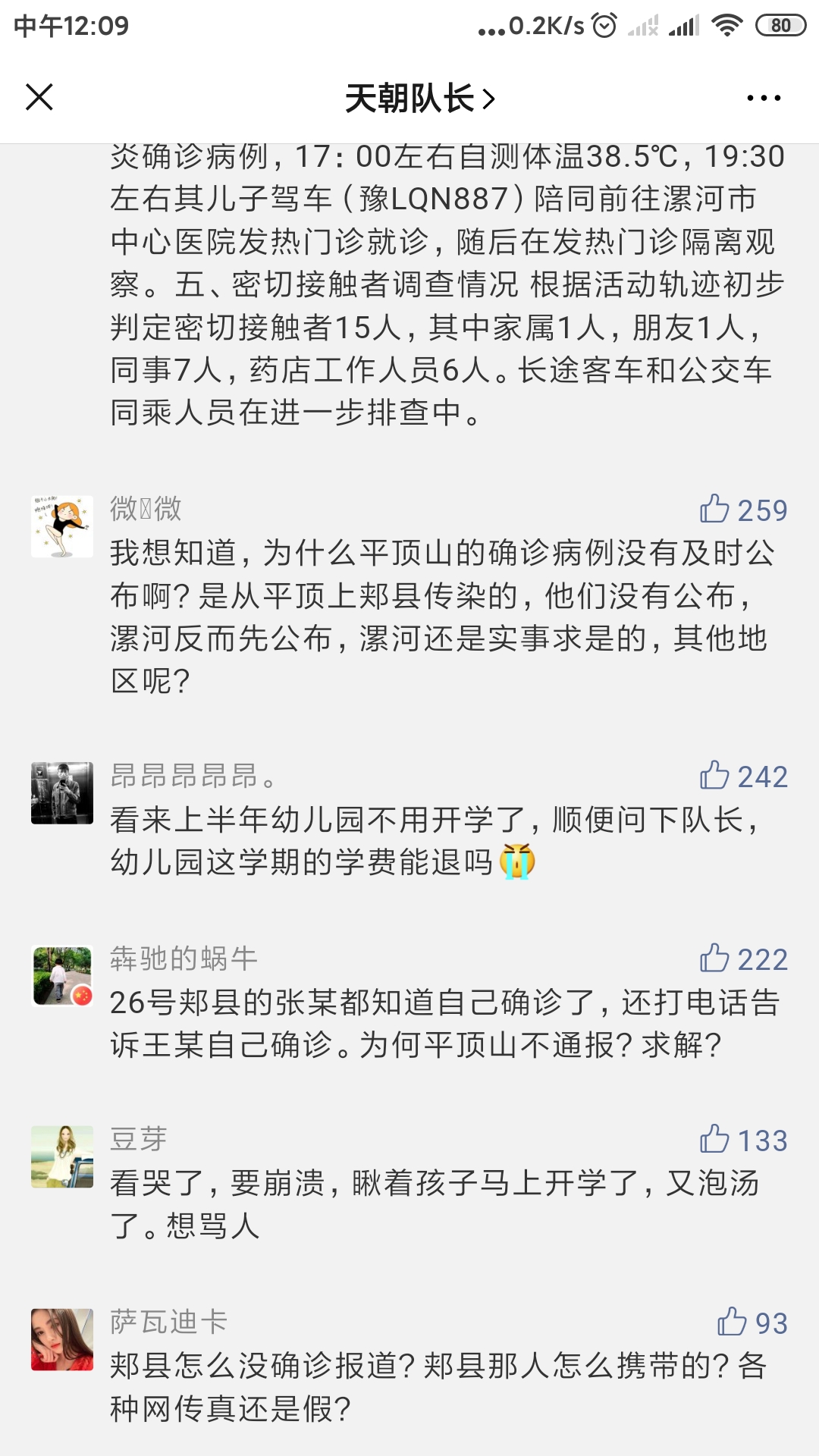
Task: Like 豆芽's comment
Action: point(714,1140)
